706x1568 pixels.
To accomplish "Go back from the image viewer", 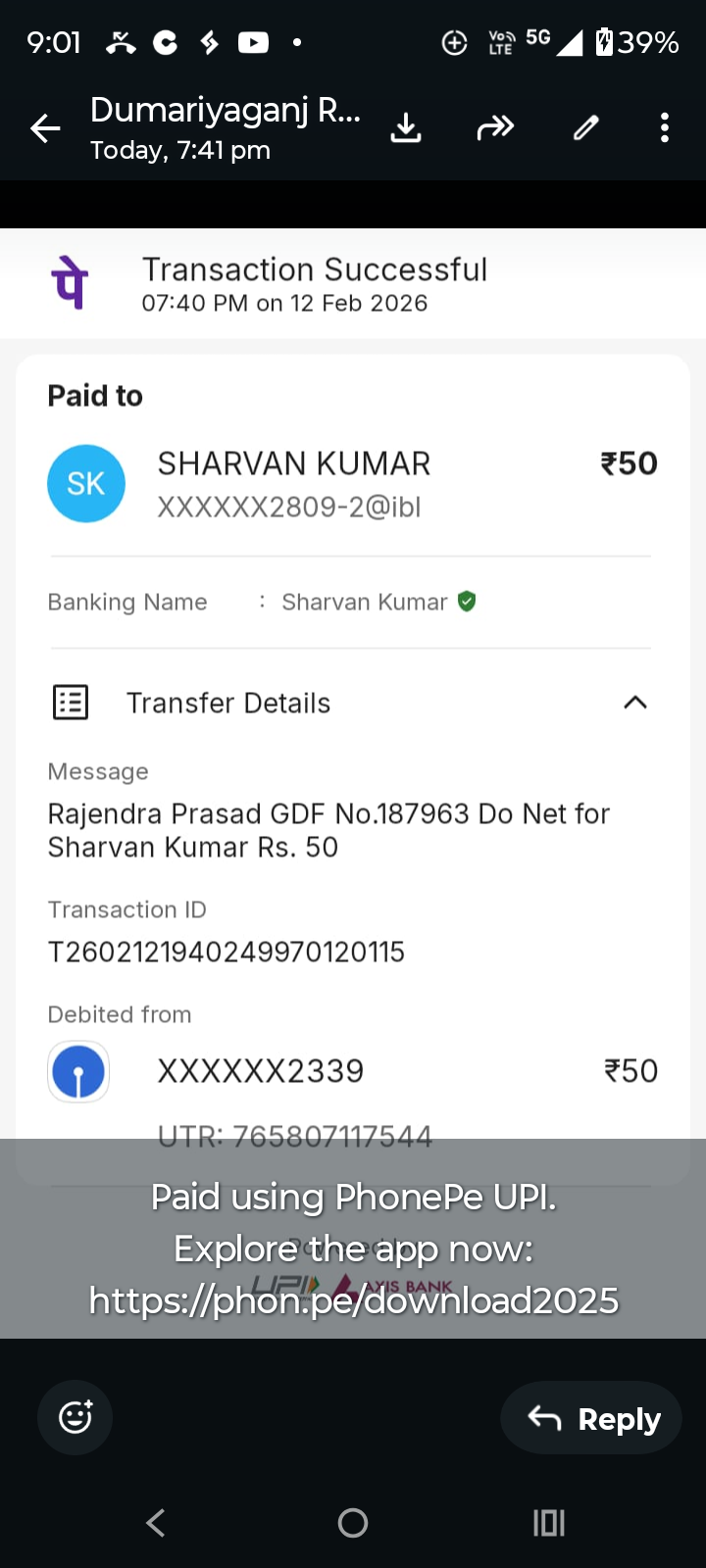I will [x=45, y=128].
